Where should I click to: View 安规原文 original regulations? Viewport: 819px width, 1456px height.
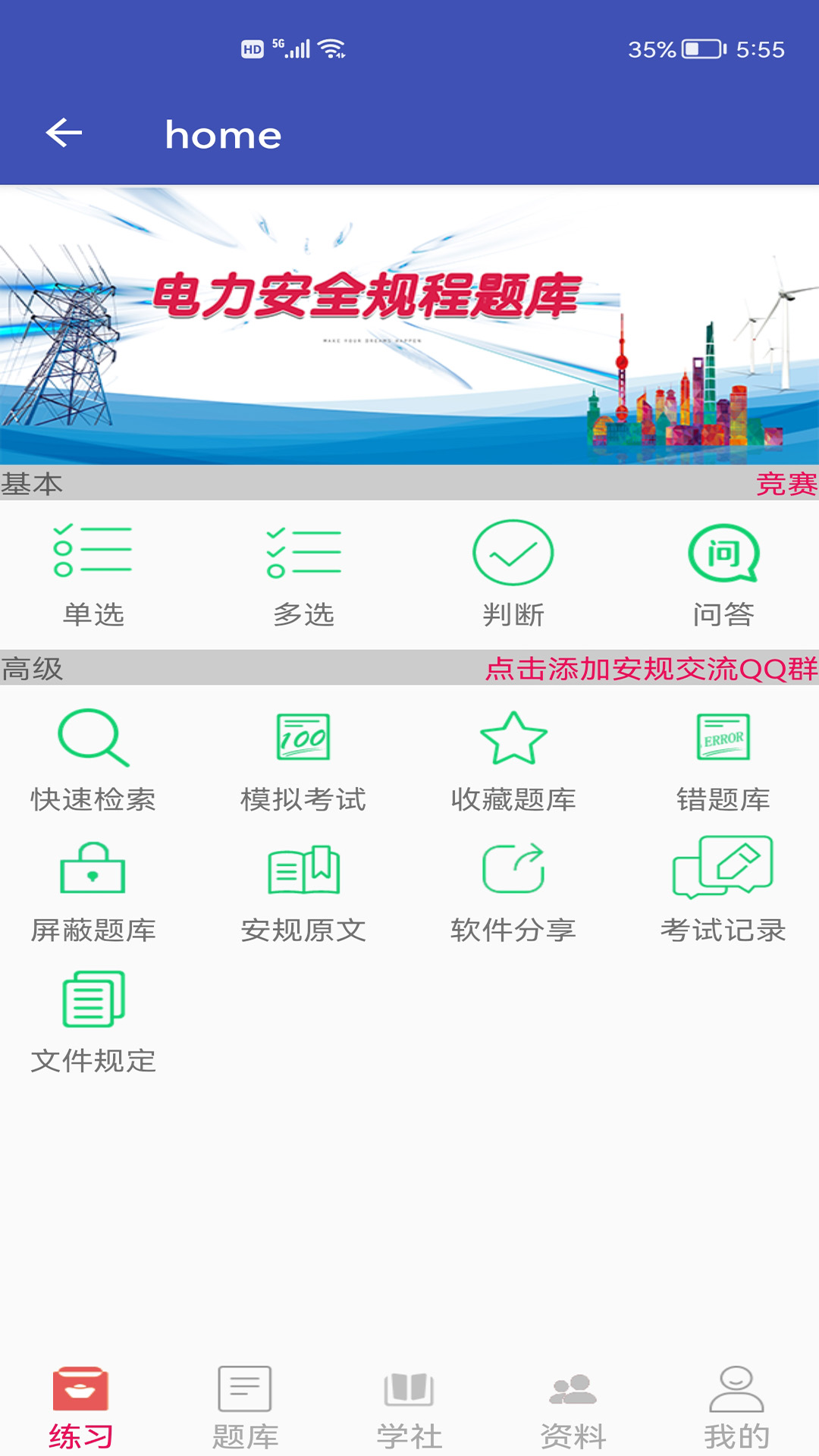click(x=303, y=891)
